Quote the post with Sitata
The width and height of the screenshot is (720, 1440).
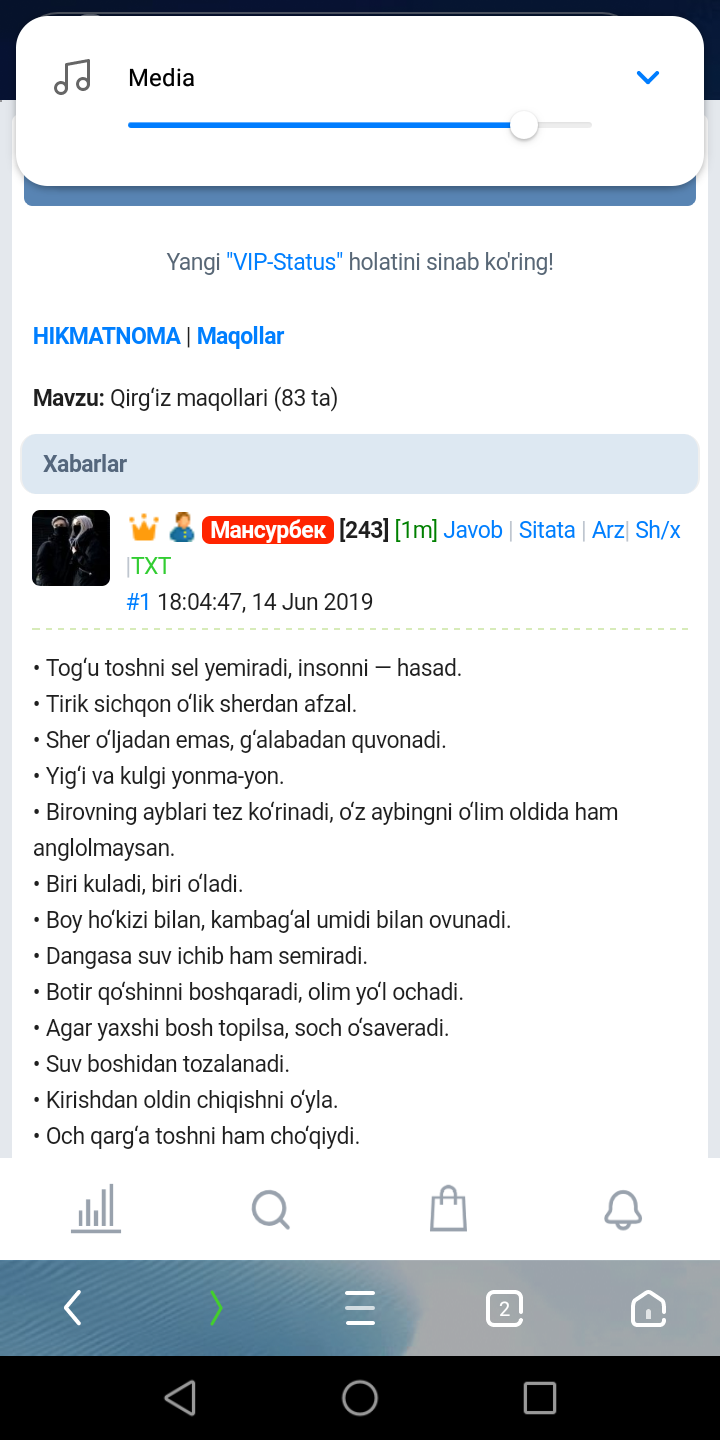point(547,530)
